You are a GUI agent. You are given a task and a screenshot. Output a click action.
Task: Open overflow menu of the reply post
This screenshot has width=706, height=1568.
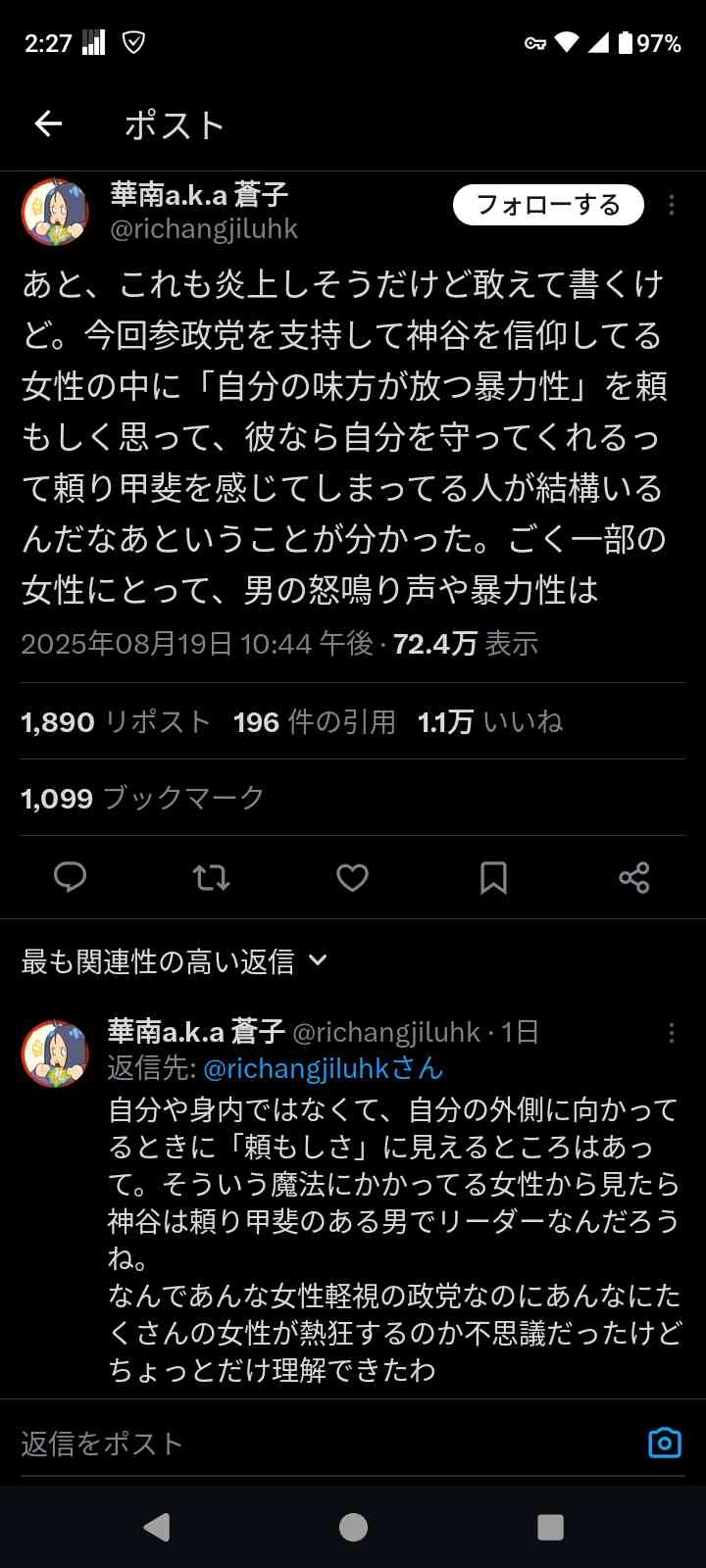[x=671, y=1032]
